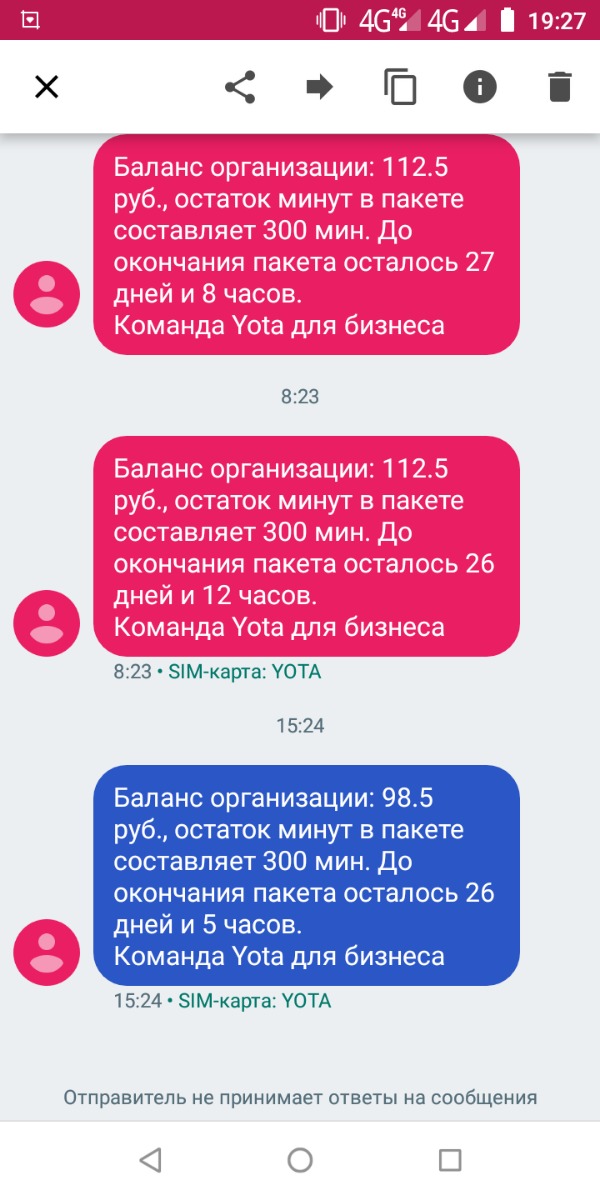Forward the selected message
The width and height of the screenshot is (600, 1200).
pos(319,87)
